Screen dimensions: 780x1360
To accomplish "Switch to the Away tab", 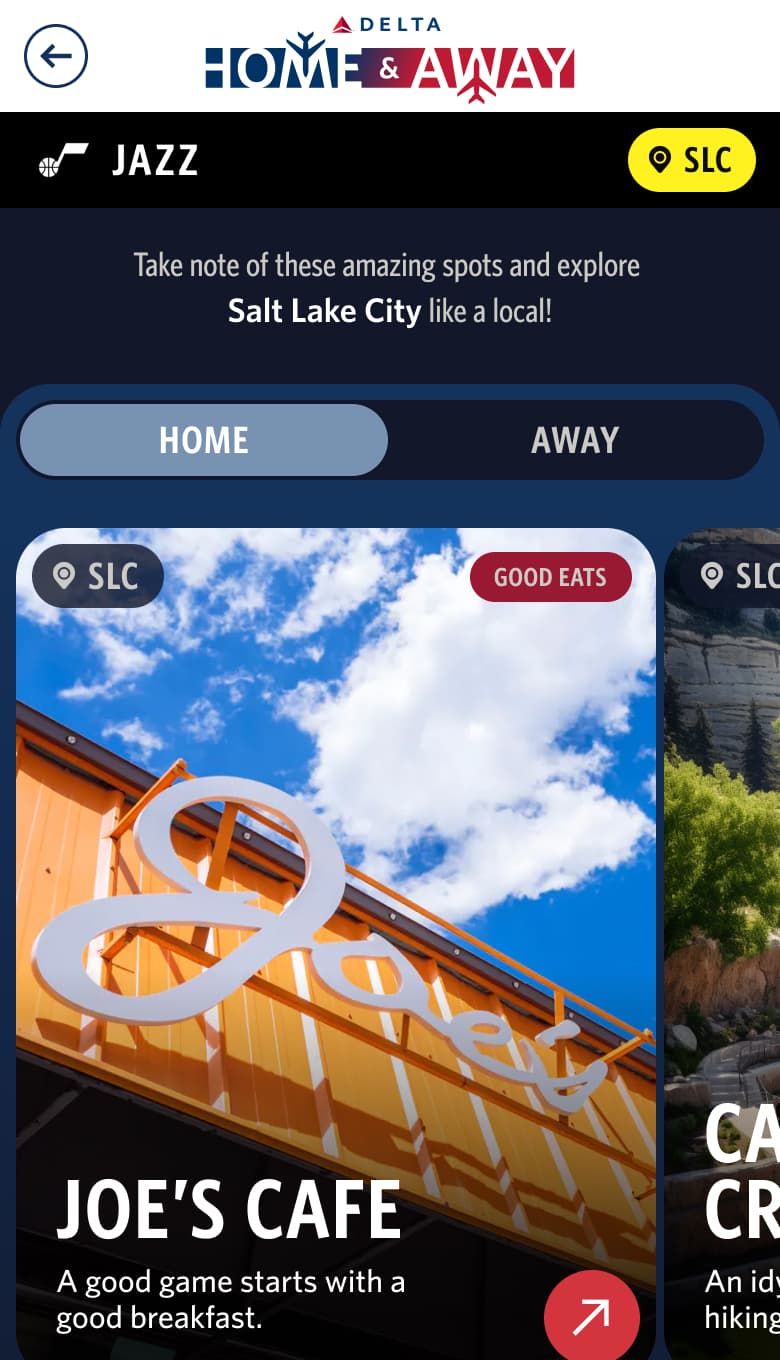I will (574, 440).
